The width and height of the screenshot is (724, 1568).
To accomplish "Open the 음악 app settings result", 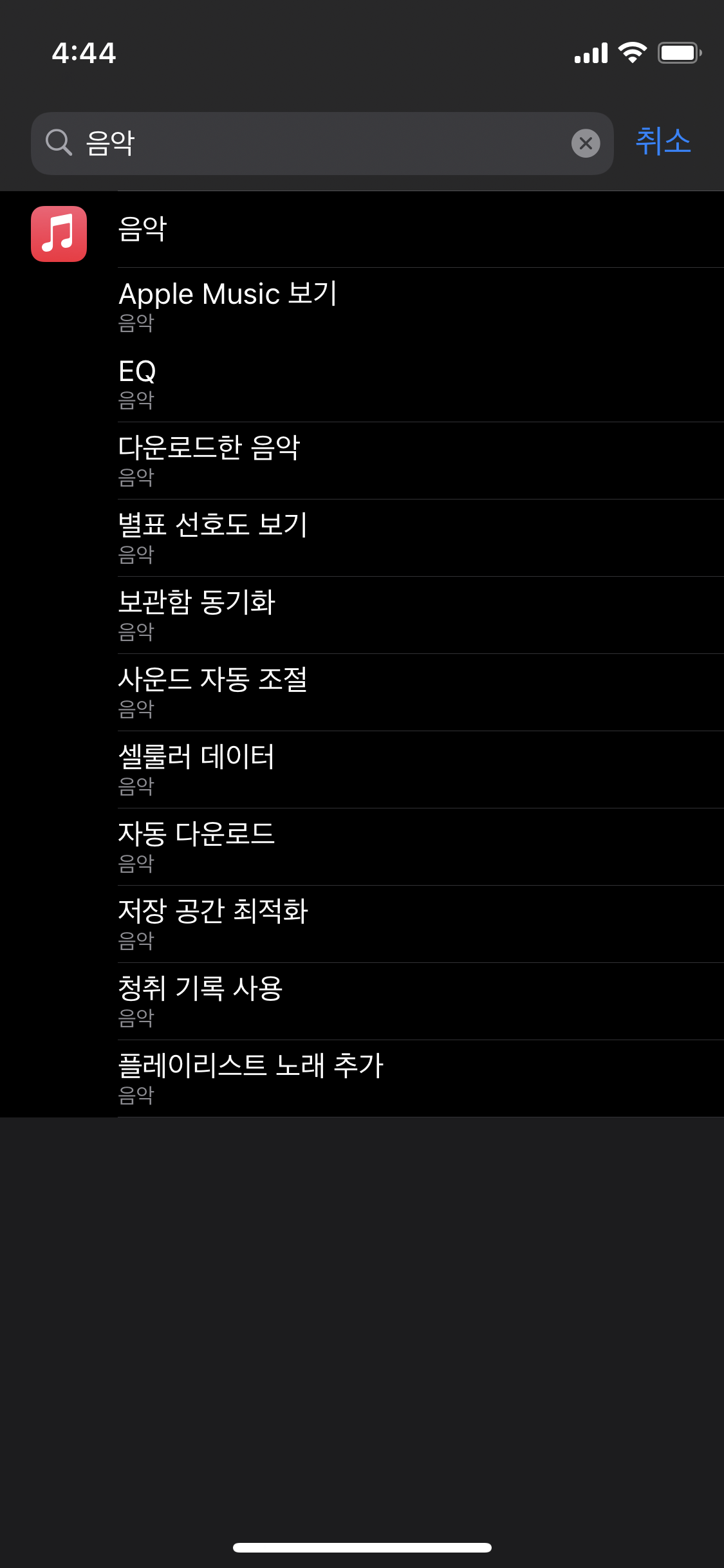I will tap(360, 230).
